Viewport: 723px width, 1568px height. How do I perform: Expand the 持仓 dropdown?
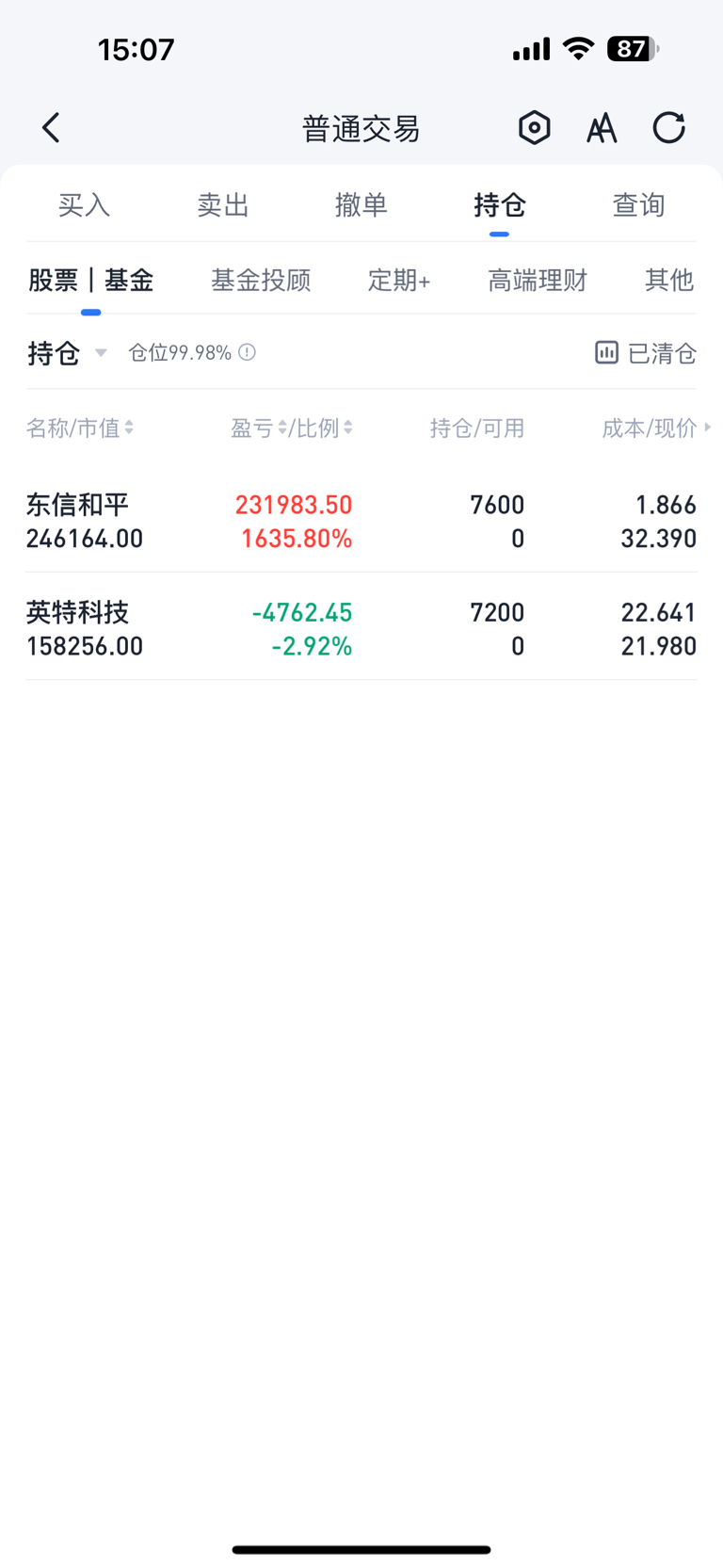tap(67, 353)
